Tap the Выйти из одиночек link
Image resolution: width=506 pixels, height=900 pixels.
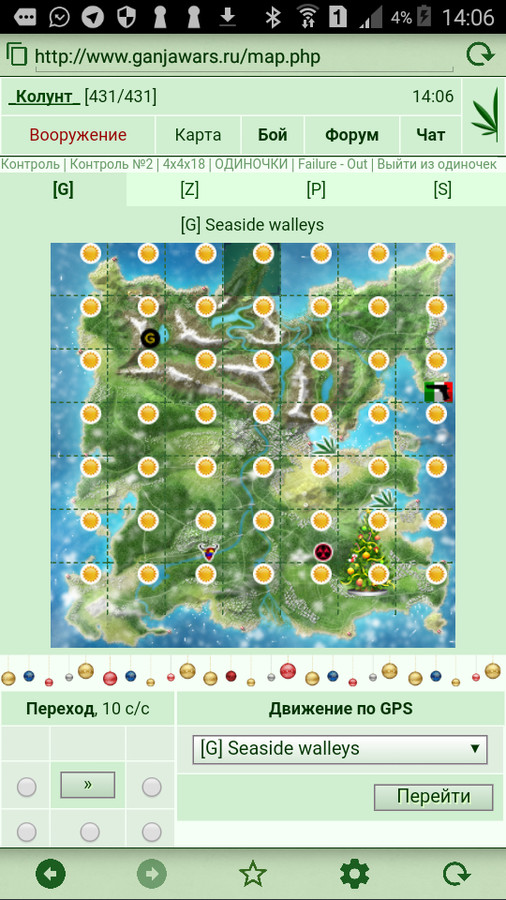point(435,164)
